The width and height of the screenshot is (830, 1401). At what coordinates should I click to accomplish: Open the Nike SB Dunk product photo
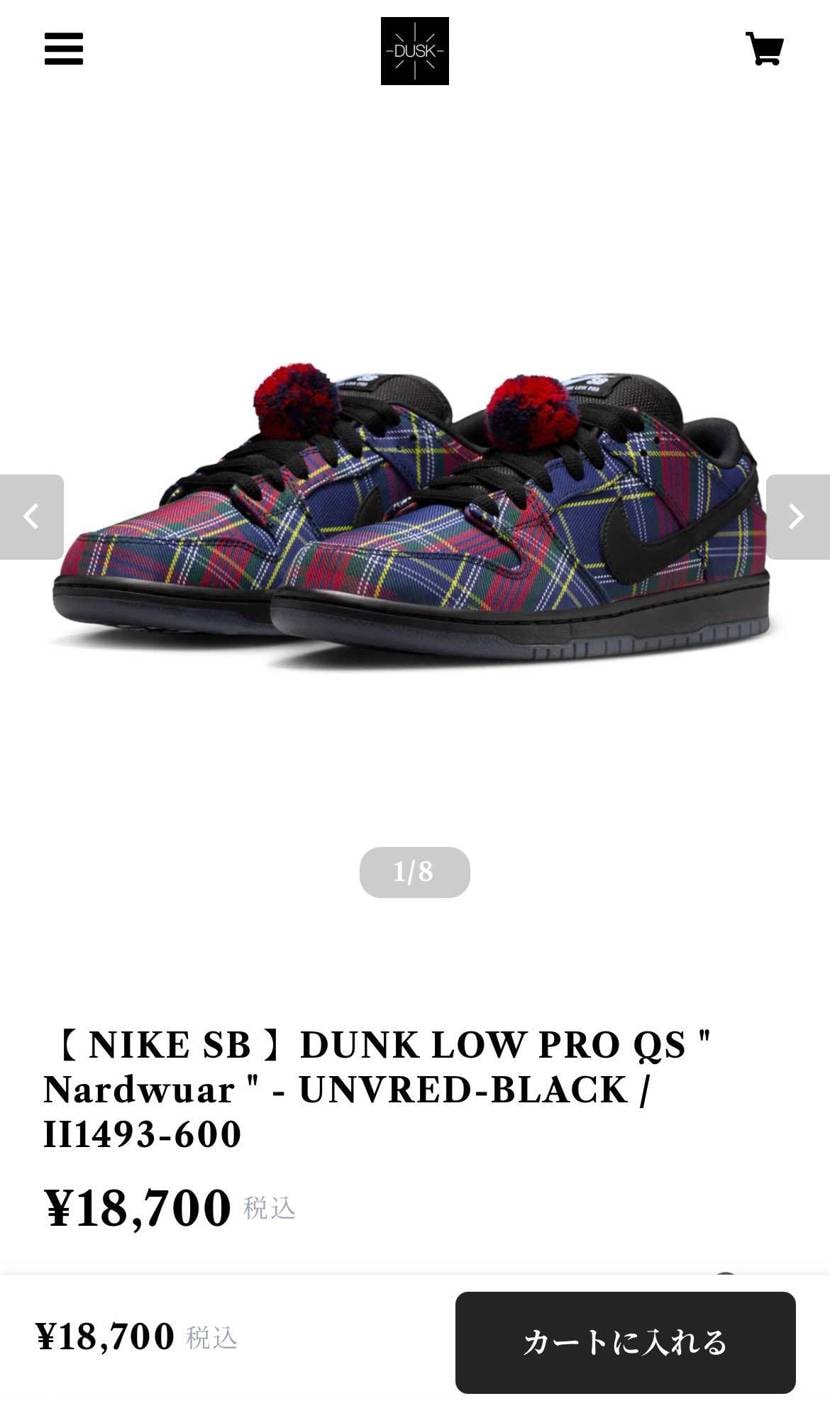coord(414,515)
